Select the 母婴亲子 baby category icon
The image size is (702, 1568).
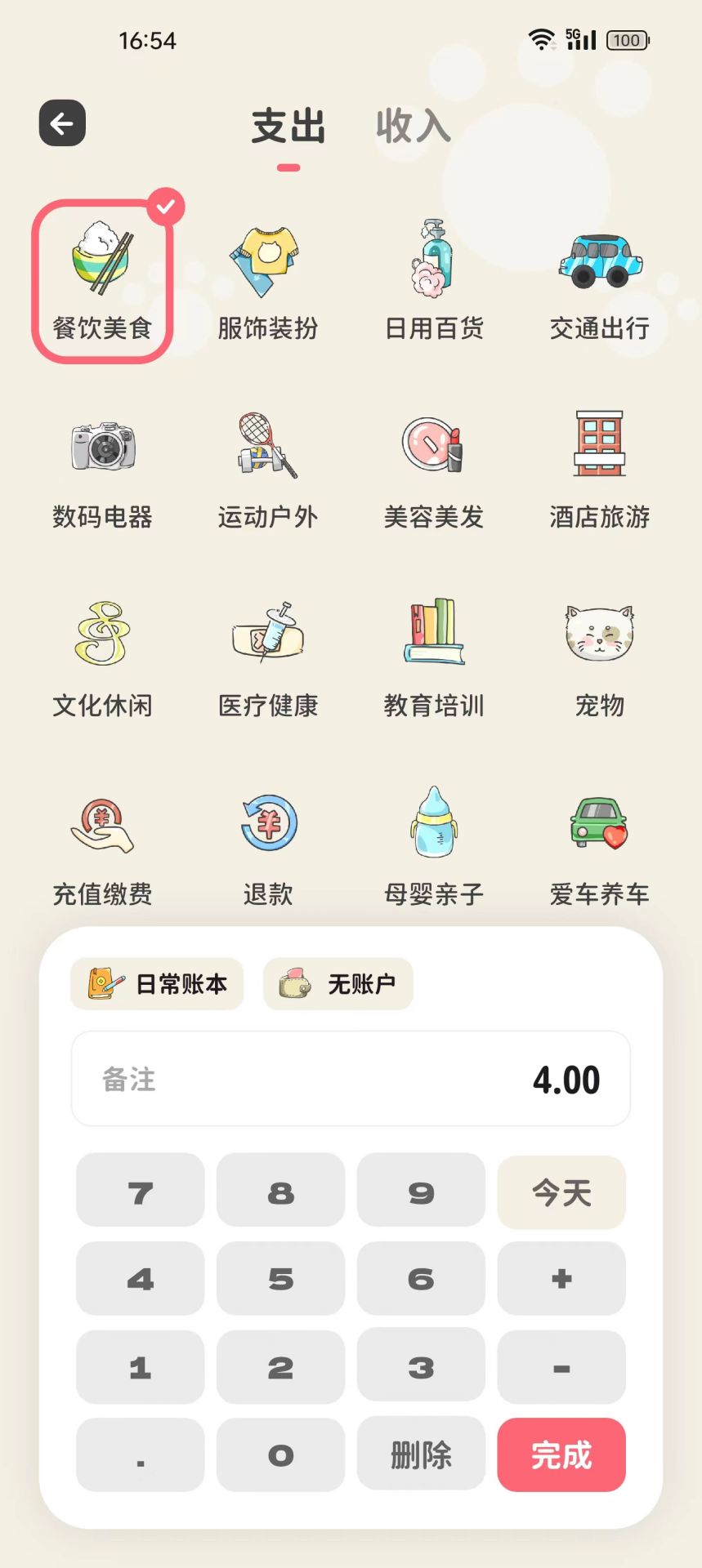tap(434, 825)
